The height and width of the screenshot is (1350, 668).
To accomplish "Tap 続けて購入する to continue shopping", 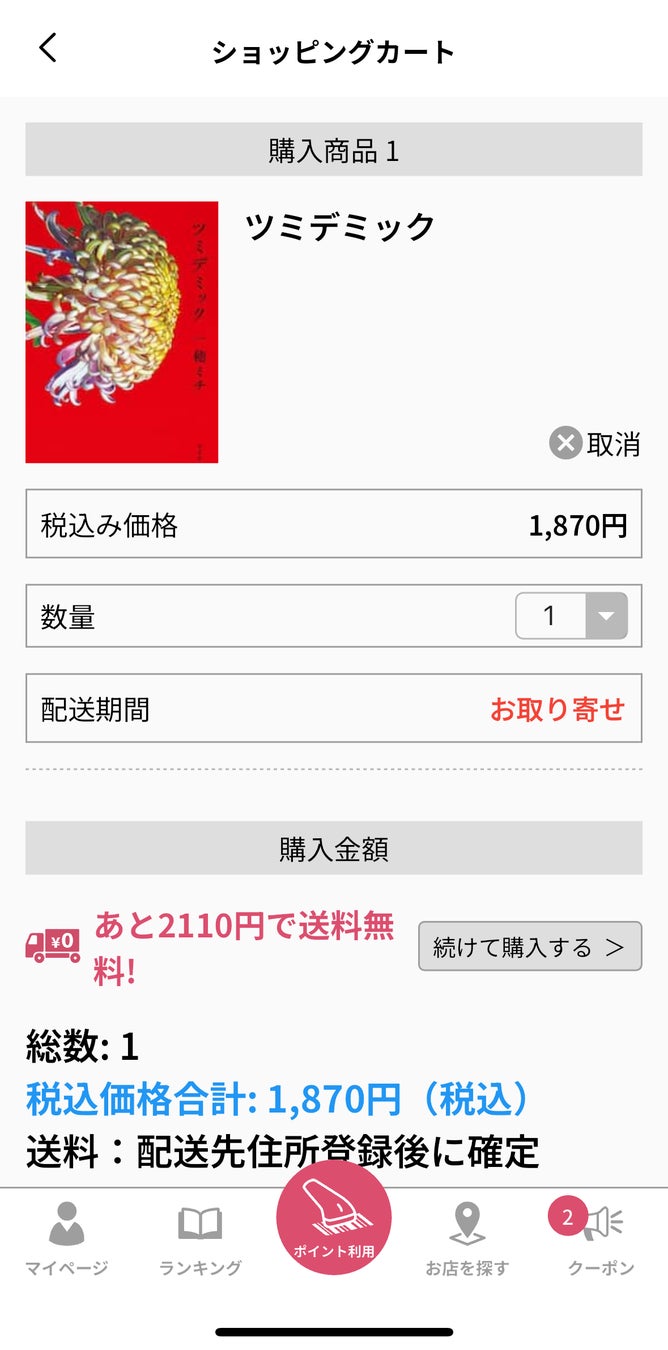I will pyautogui.click(x=529, y=946).
